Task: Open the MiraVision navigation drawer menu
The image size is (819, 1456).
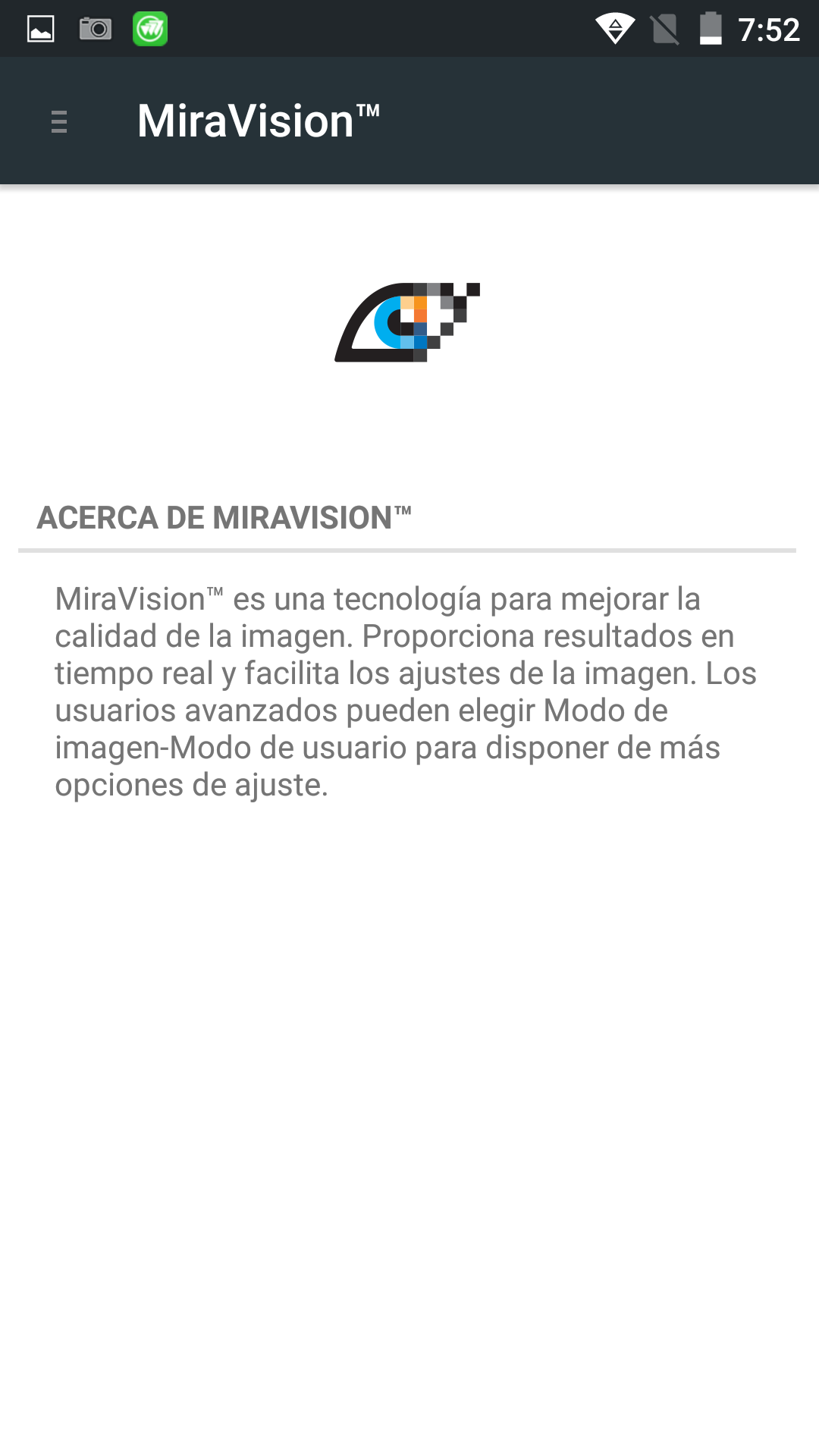Action: tap(59, 121)
